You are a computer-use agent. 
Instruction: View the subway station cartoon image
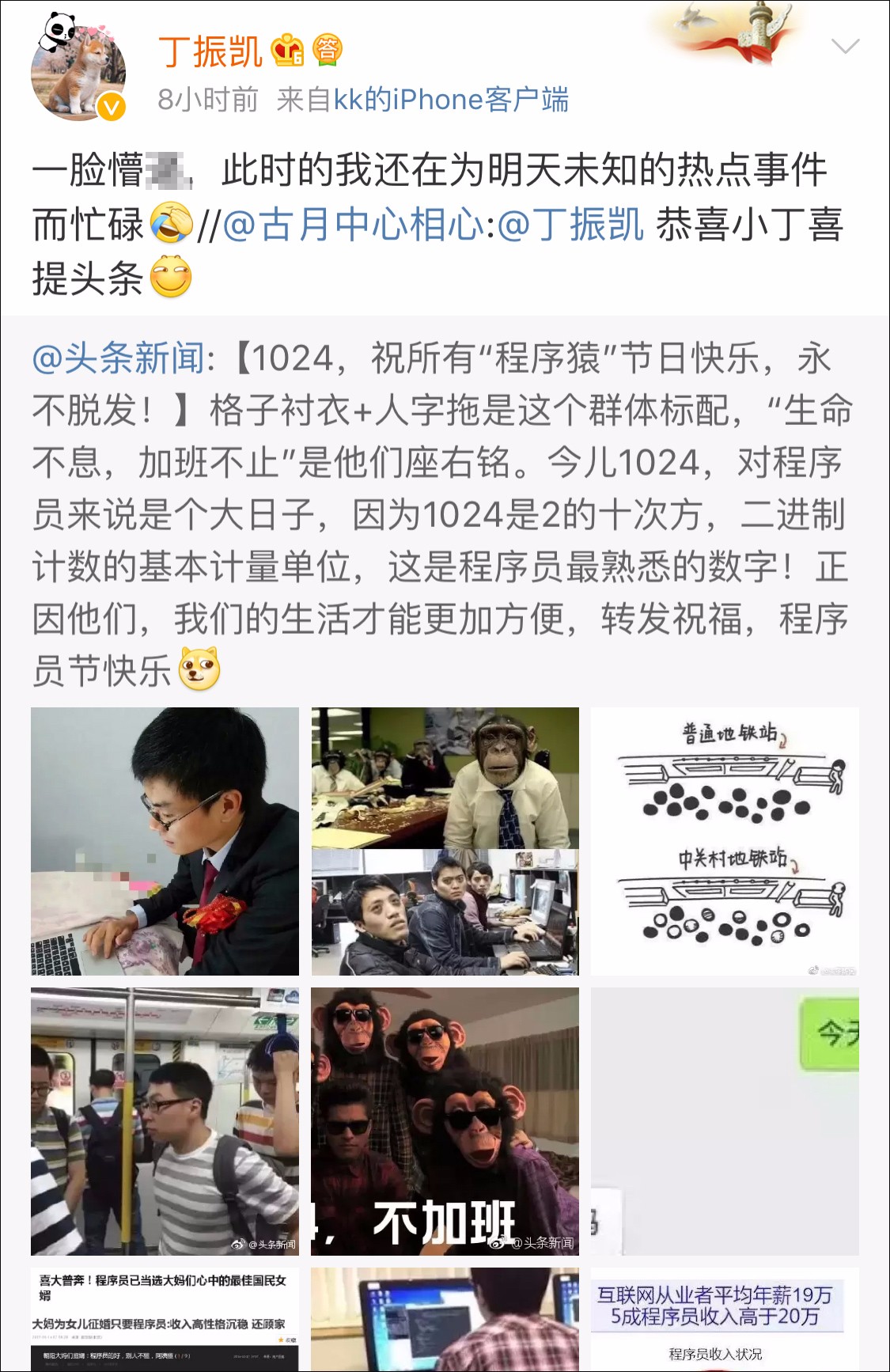click(725, 841)
